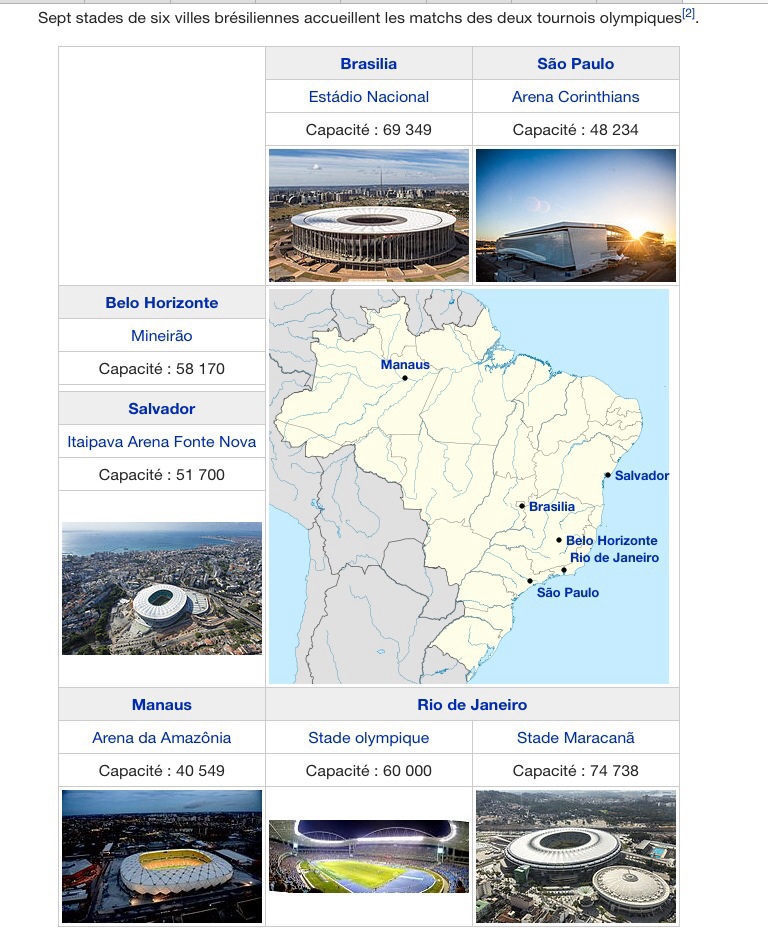Open the Brasilia city link in table header

click(368, 63)
